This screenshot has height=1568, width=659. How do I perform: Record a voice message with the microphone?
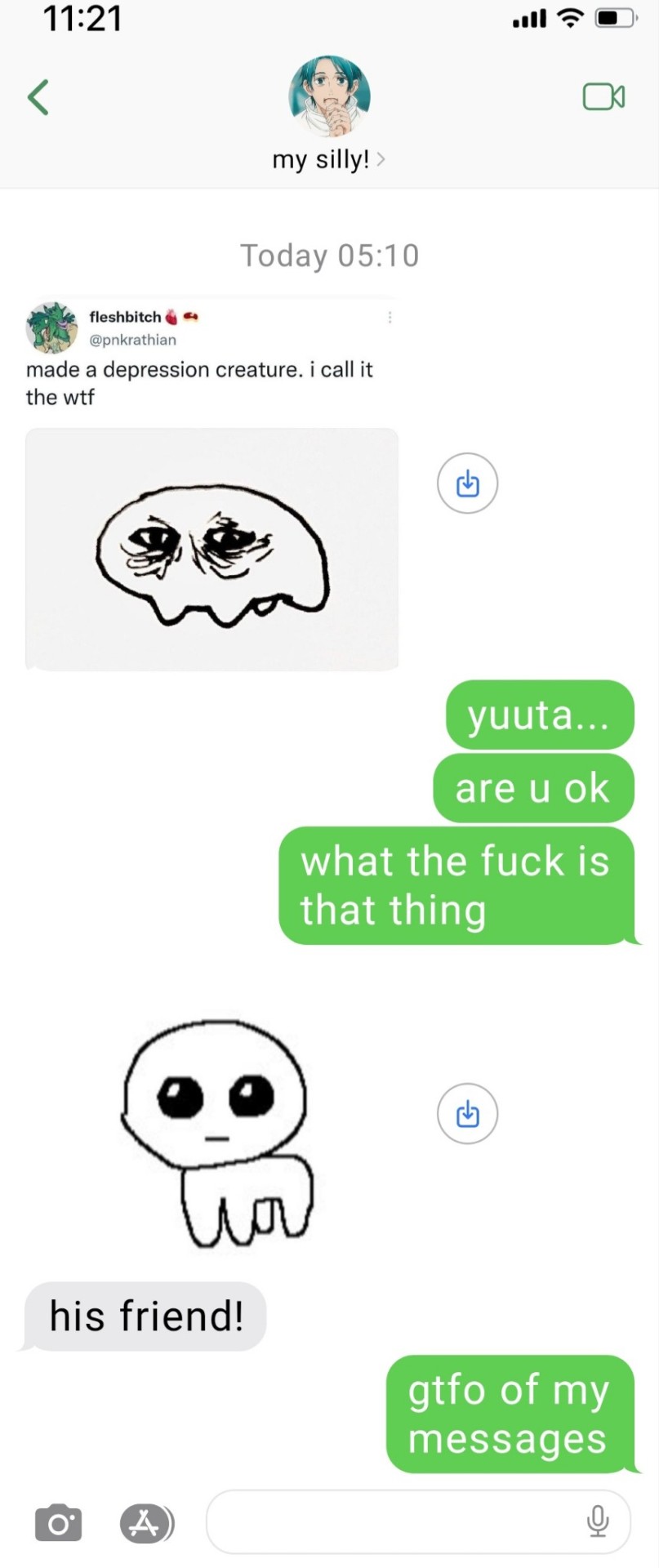coord(598,1521)
